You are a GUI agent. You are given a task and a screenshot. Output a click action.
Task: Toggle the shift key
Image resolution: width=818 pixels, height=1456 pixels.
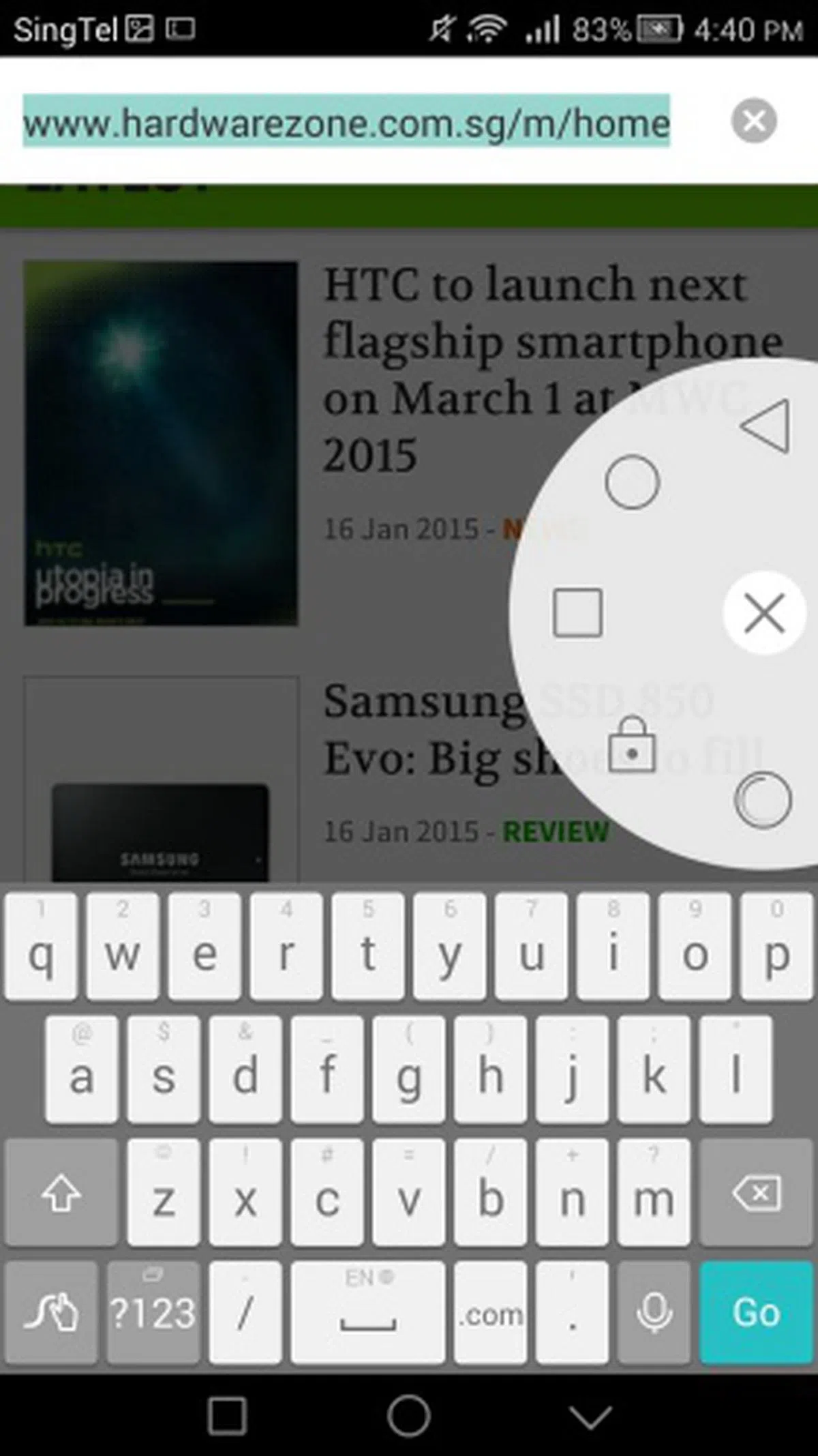pyautogui.click(x=61, y=1193)
